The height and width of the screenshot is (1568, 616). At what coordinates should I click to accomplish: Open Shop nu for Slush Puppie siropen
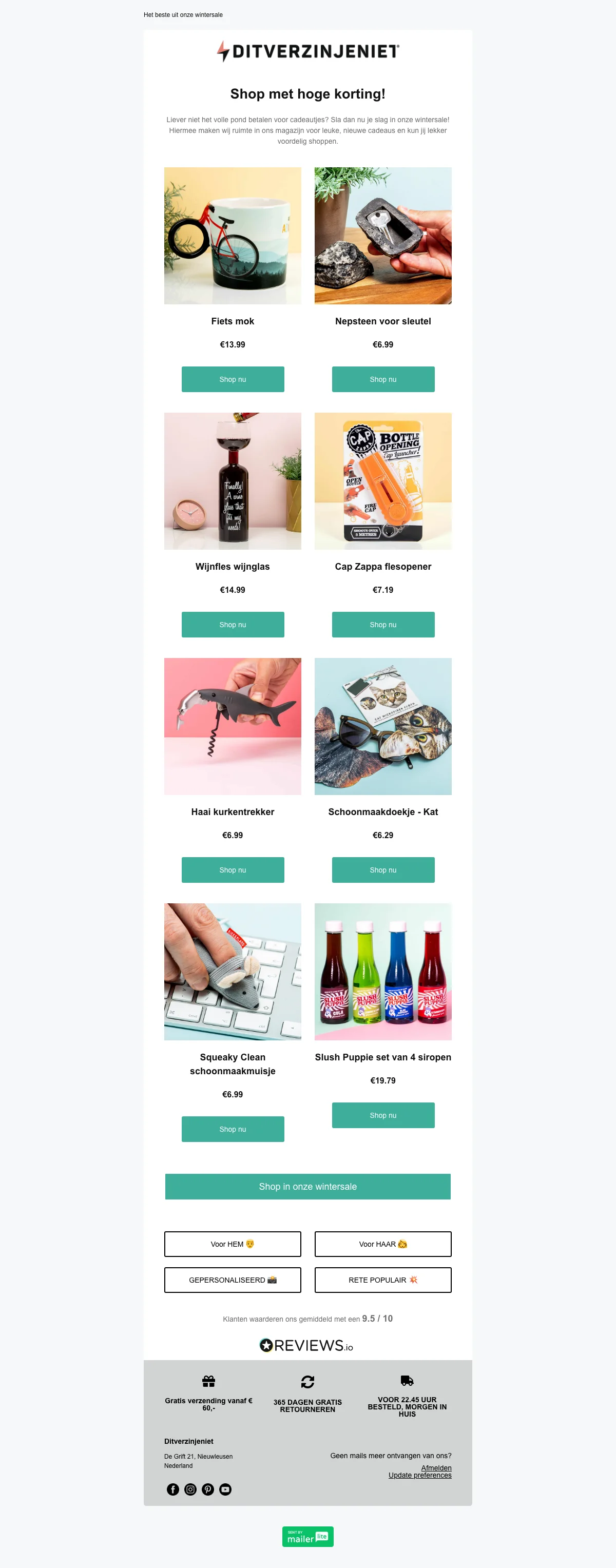pos(383,1115)
